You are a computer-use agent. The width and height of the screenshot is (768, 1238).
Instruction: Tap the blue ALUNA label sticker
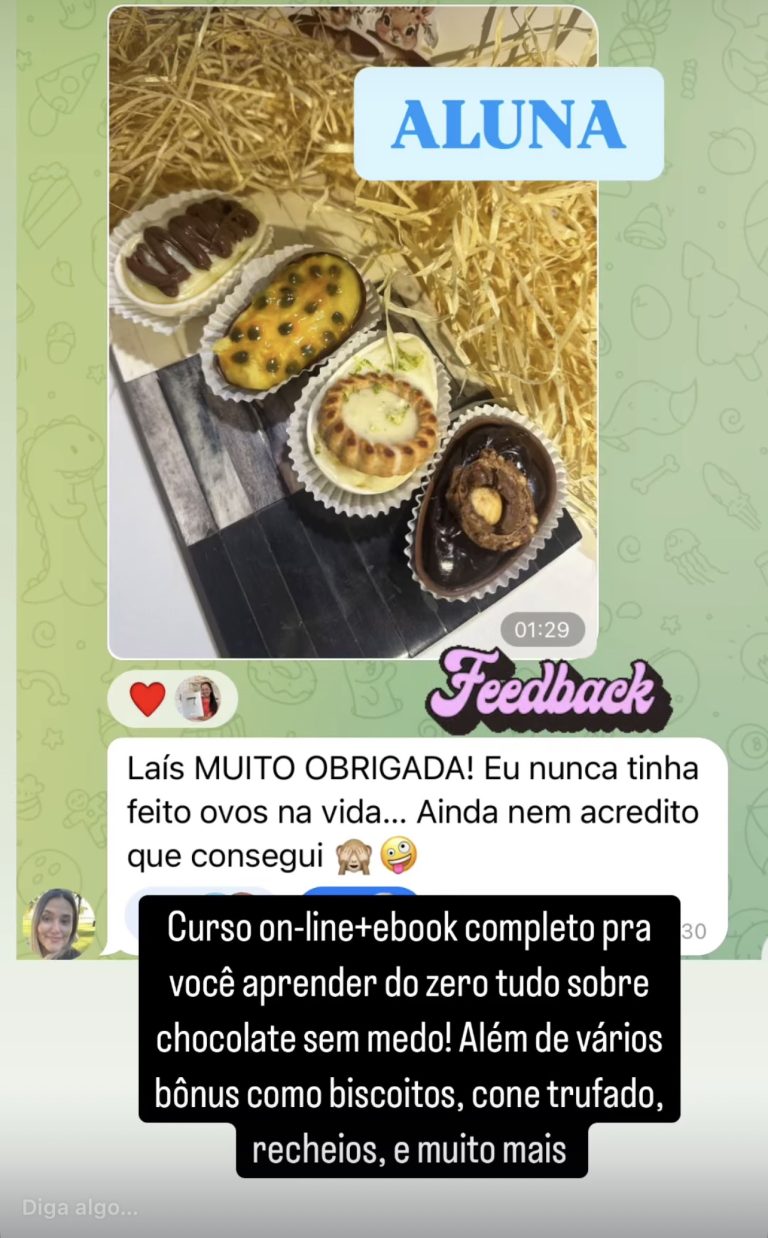click(x=509, y=123)
